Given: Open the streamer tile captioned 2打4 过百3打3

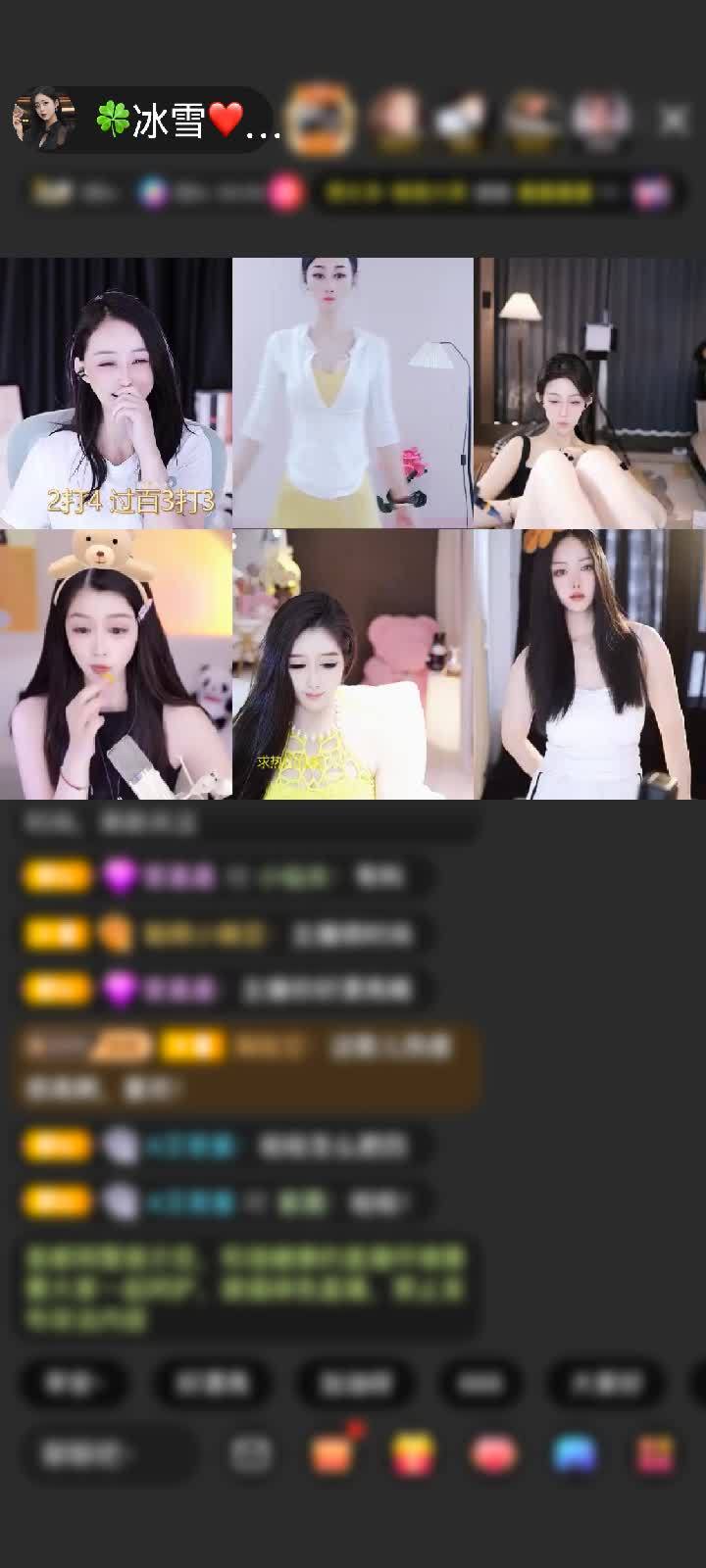Looking at the screenshot, I should pyautogui.click(x=116, y=392).
